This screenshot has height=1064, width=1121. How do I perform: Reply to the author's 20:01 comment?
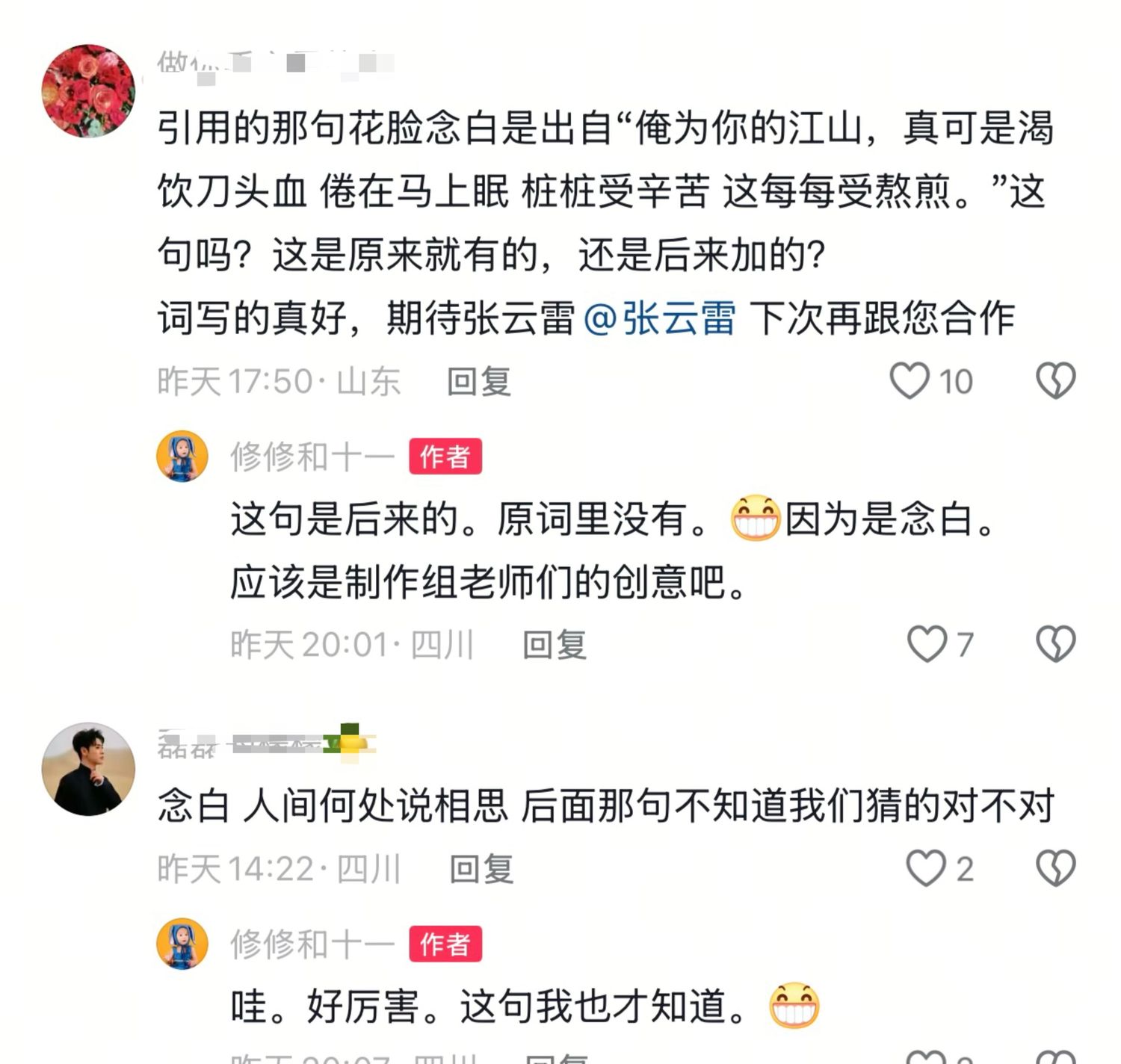(555, 645)
